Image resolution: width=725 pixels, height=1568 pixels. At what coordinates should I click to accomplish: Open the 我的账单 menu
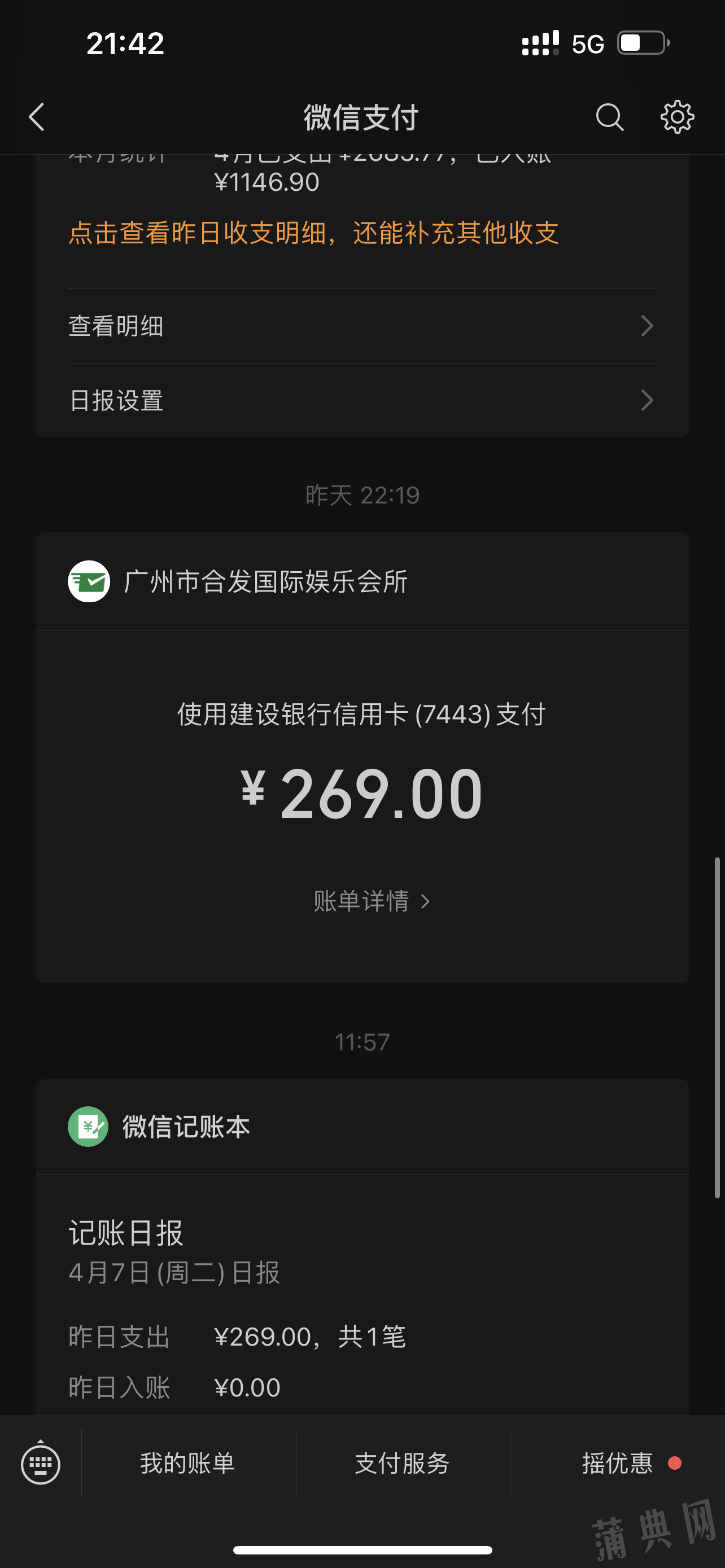pyautogui.click(x=187, y=1464)
